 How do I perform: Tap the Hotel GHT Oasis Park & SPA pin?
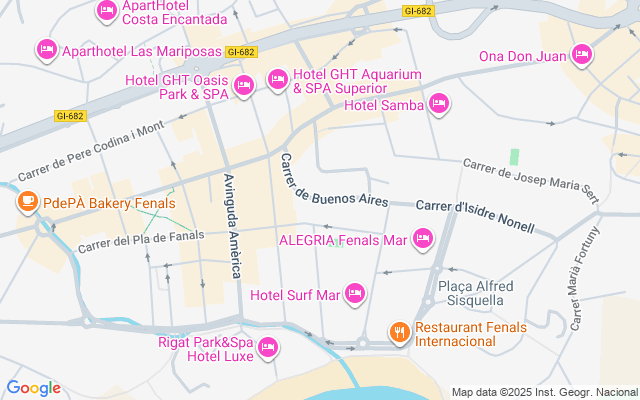coord(243,86)
